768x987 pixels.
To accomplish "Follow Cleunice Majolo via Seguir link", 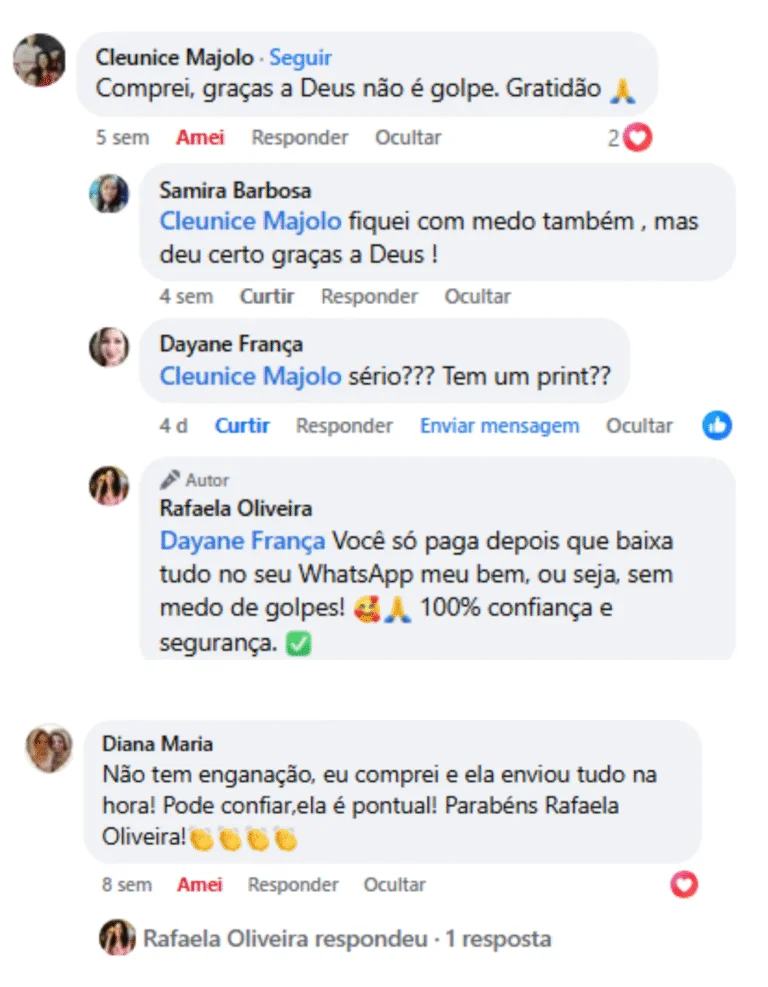I will [x=301, y=58].
